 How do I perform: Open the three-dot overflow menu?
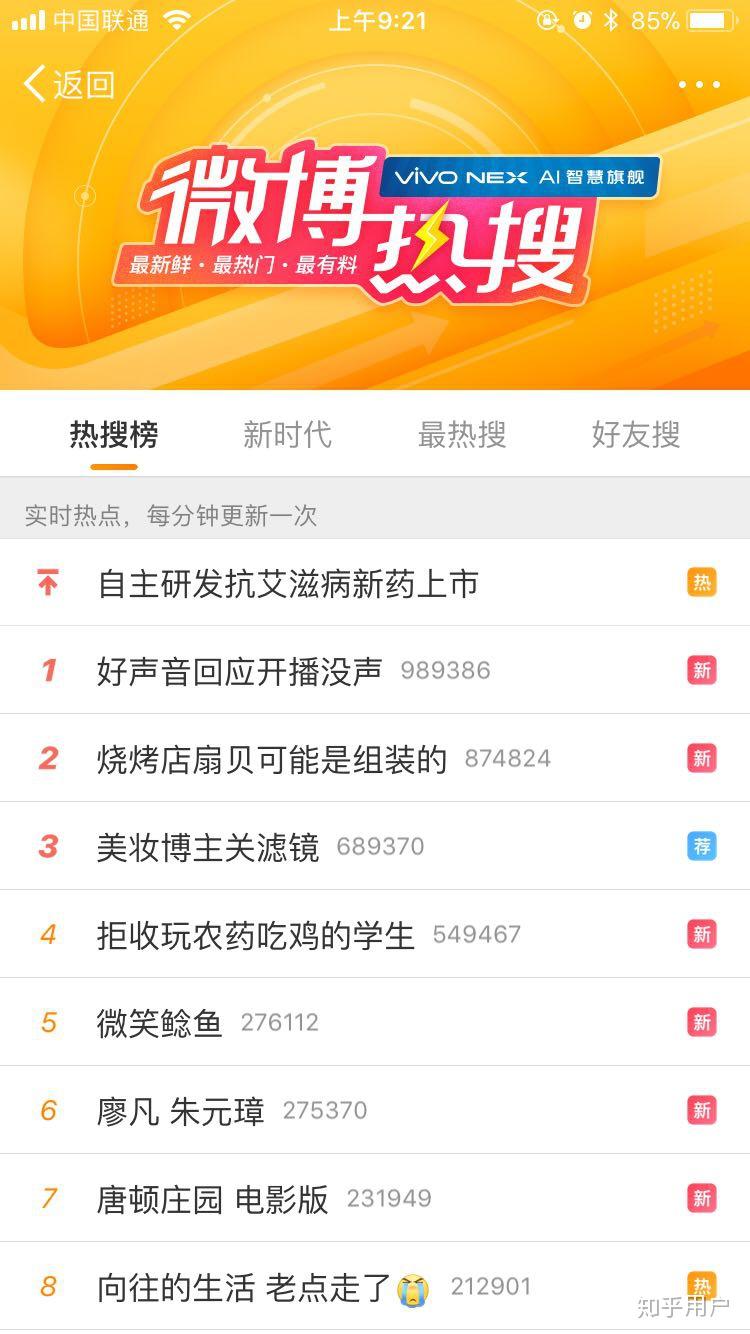point(698,85)
